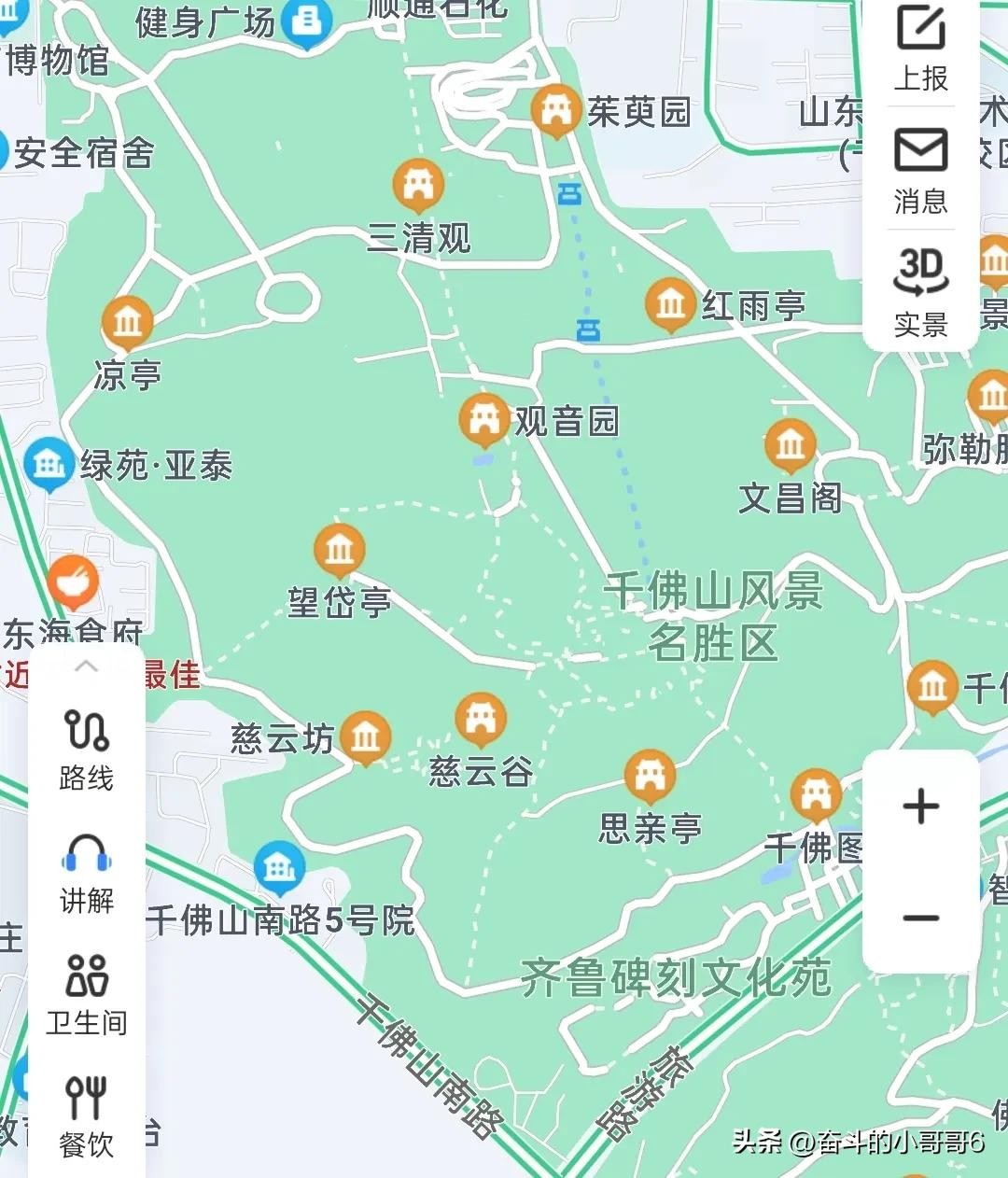Open 消息 messages

(921, 168)
